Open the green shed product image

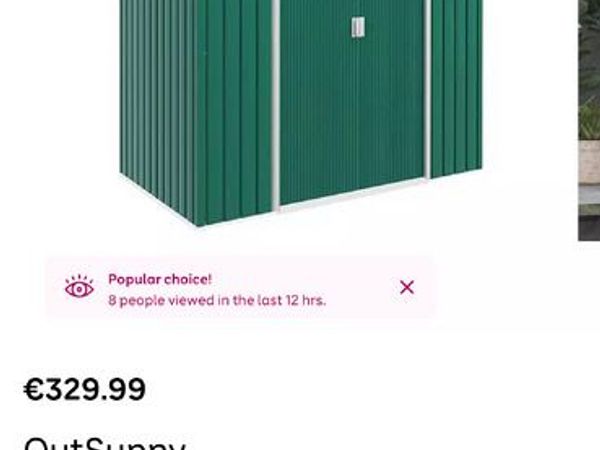[300, 110]
